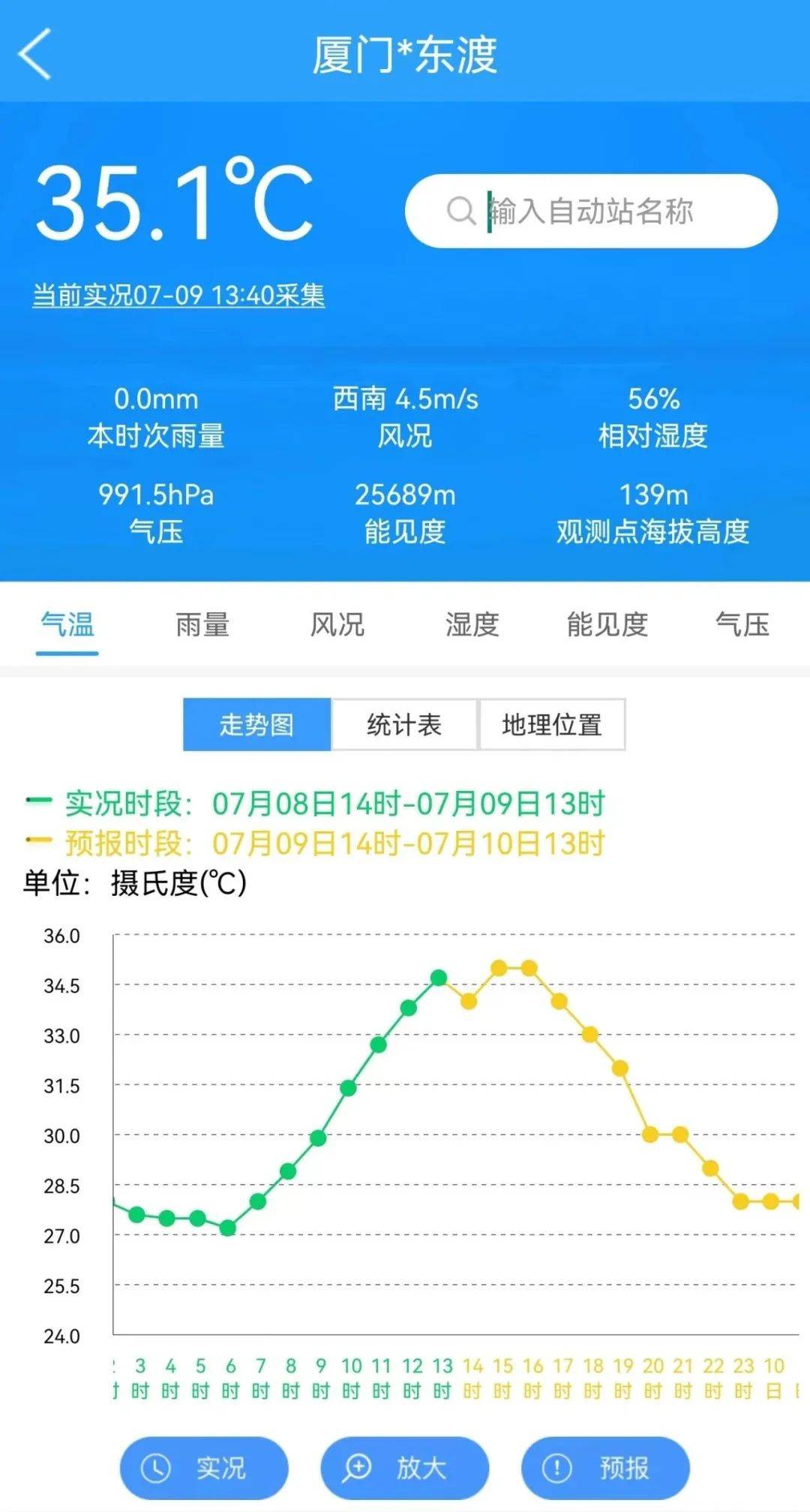Open the 地理位置 view
This screenshot has height=1512, width=810.
pyautogui.click(x=552, y=724)
